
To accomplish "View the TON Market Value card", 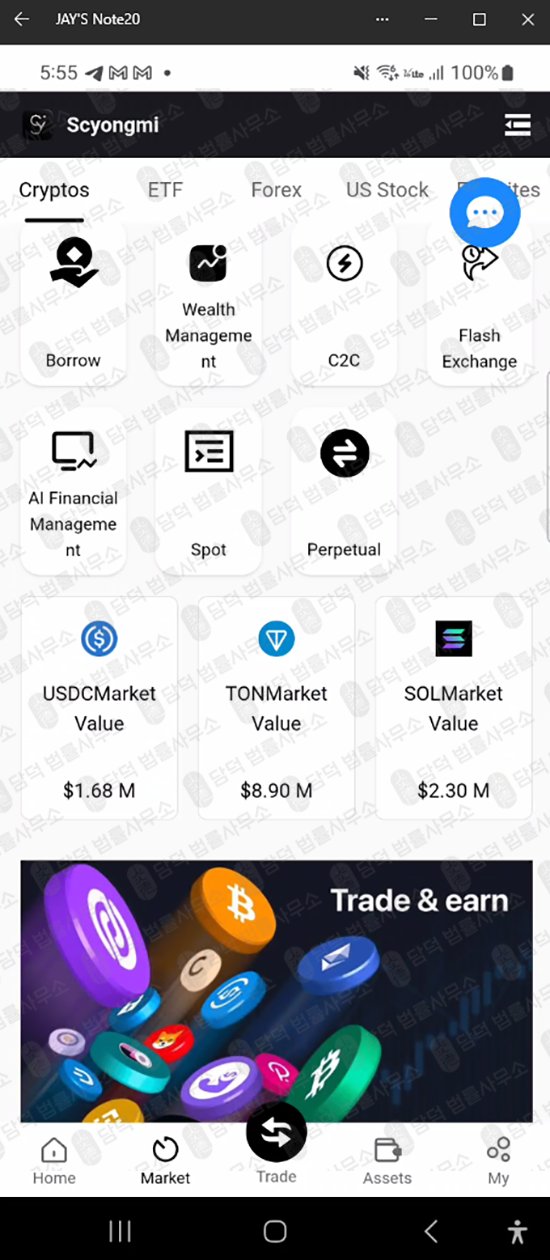I will (276, 708).
